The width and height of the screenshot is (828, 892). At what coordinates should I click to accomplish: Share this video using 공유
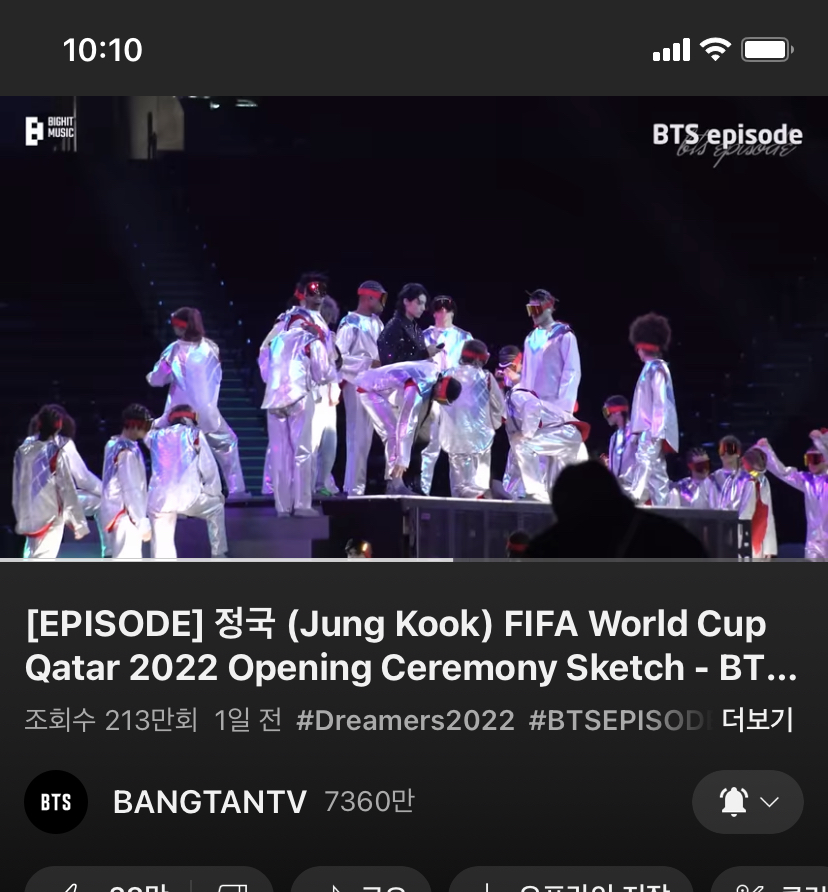pos(361,884)
